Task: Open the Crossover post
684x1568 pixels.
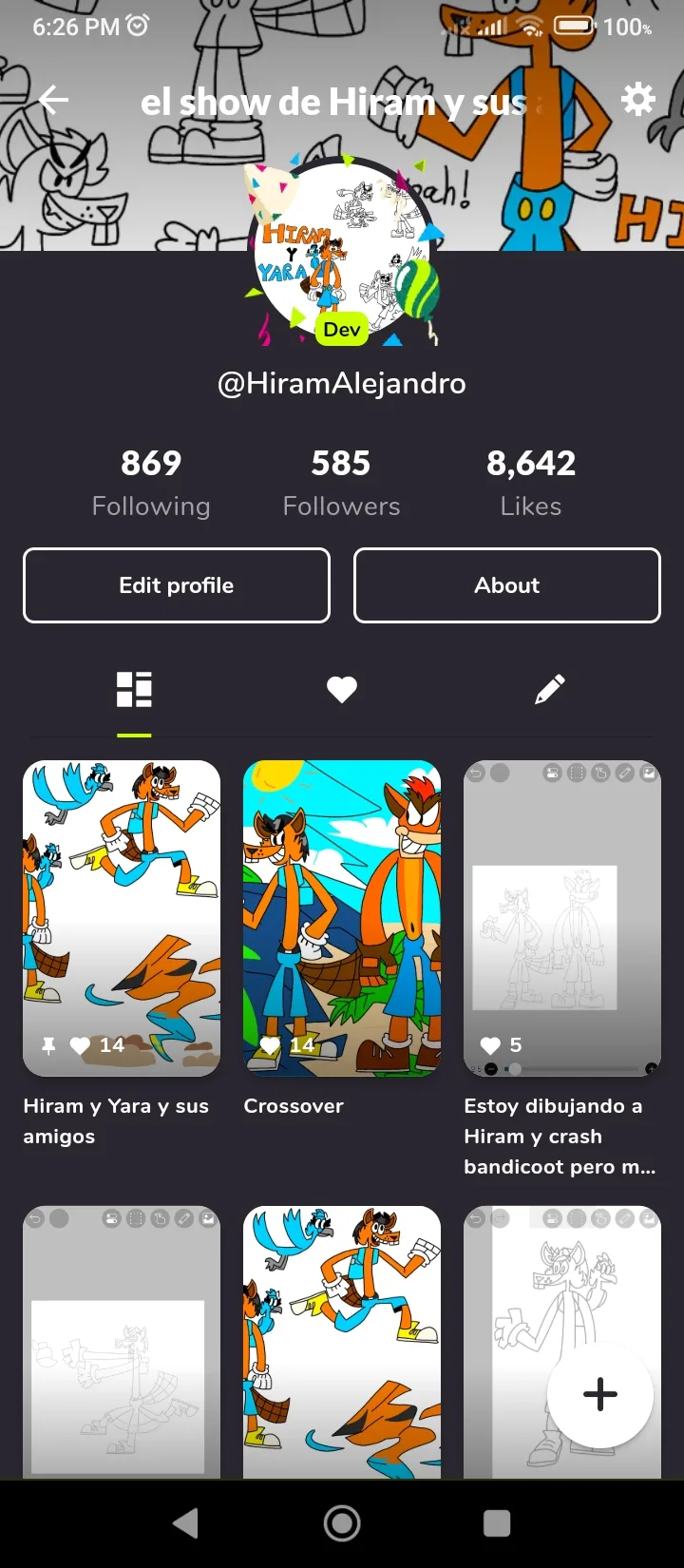Action: (x=342, y=918)
